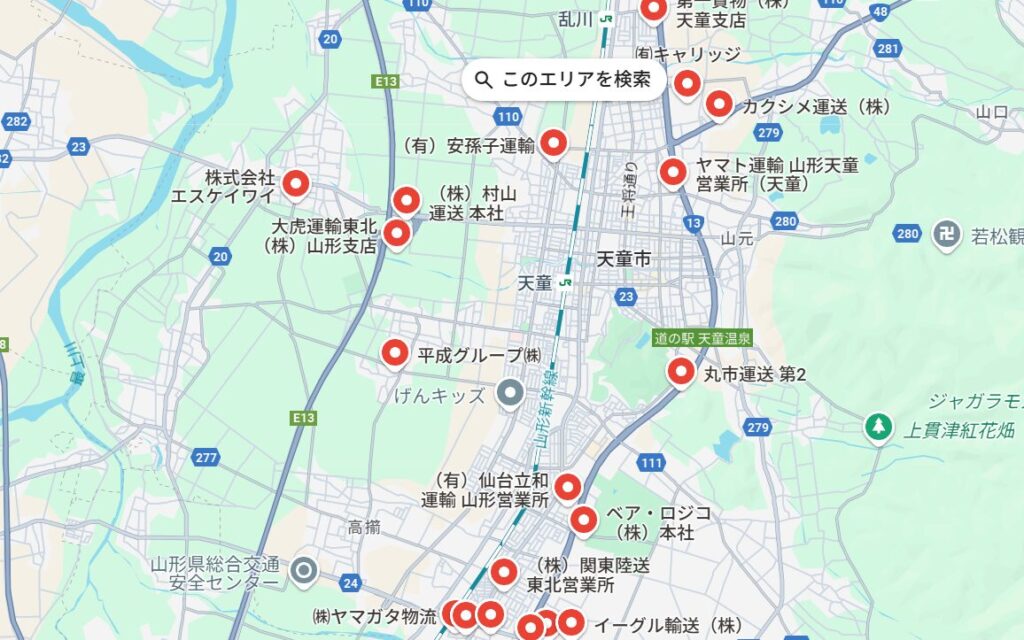Tap the 丸市運送 第2 pin
This screenshot has height=640, width=1024.
[681, 372]
